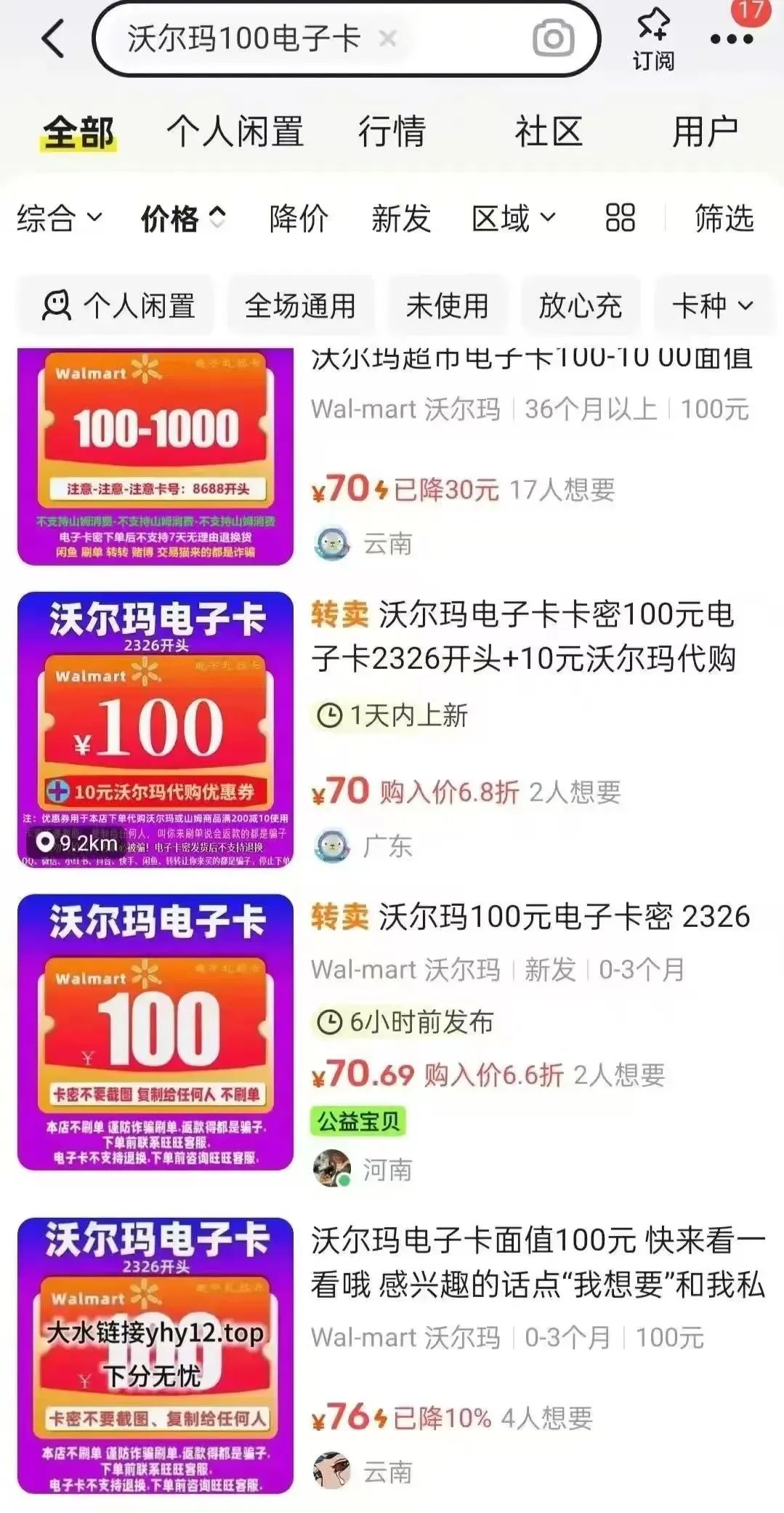Open the three-dot overflow menu
The height and width of the screenshot is (1513, 784).
point(732,39)
